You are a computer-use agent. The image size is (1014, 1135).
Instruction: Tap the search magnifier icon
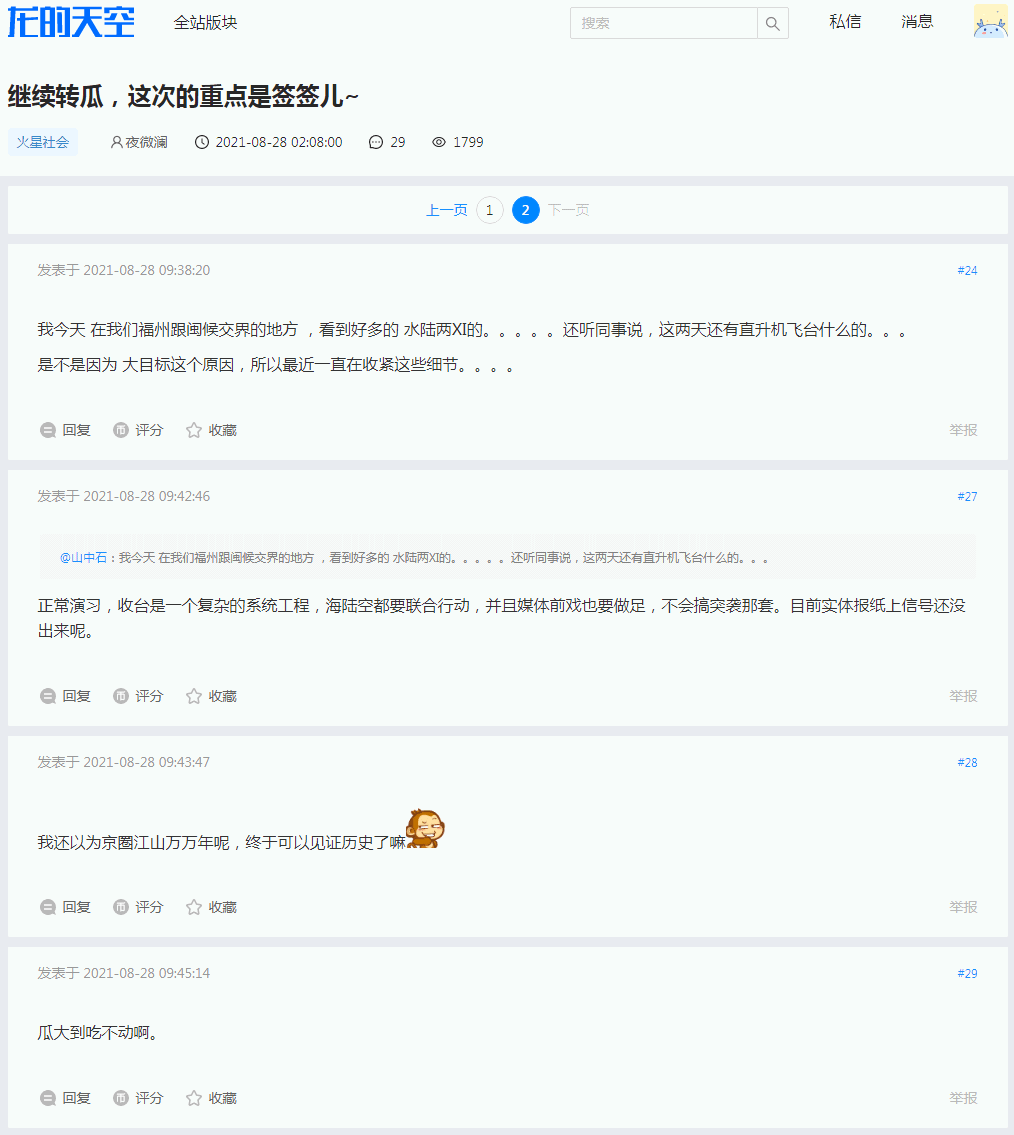pos(773,23)
